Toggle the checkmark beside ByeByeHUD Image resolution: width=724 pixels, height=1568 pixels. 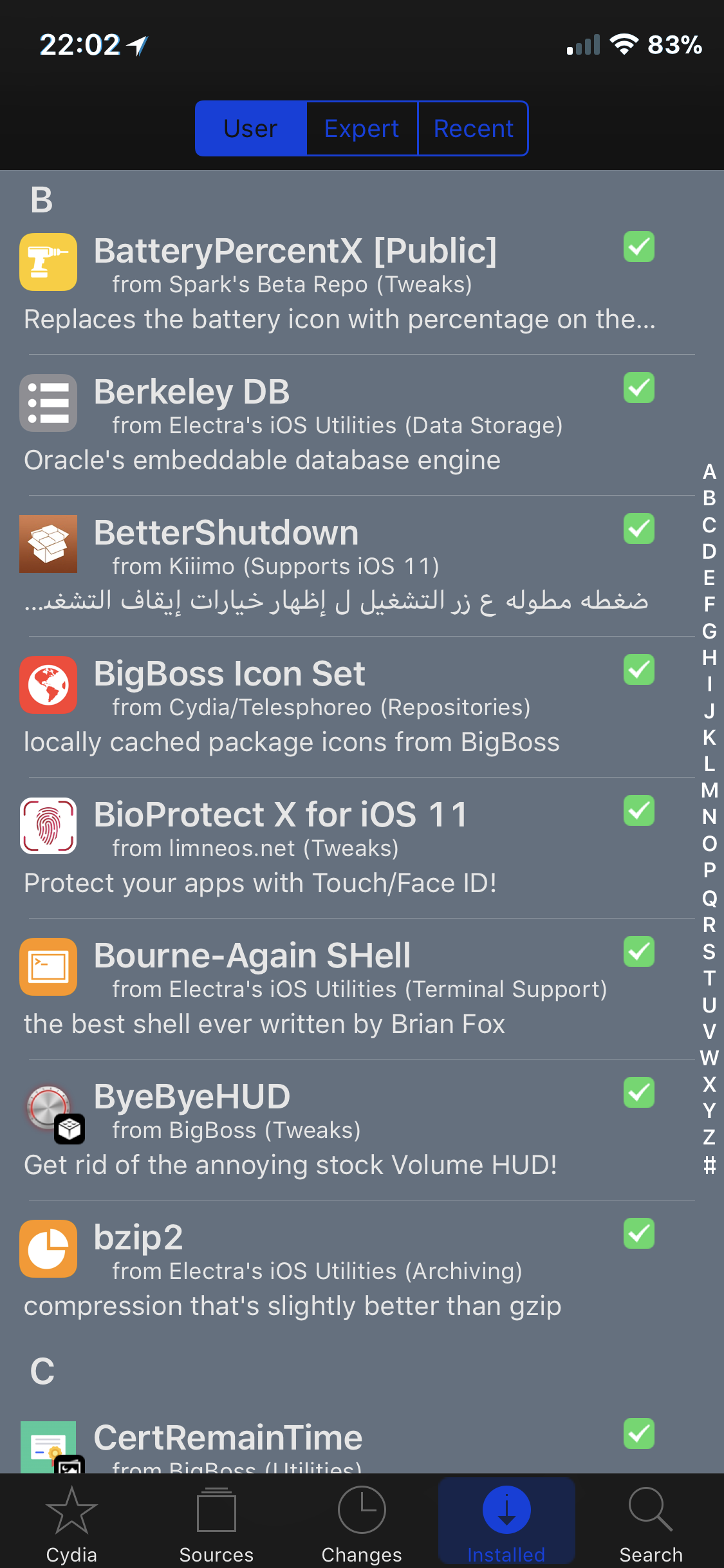tap(638, 1092)
